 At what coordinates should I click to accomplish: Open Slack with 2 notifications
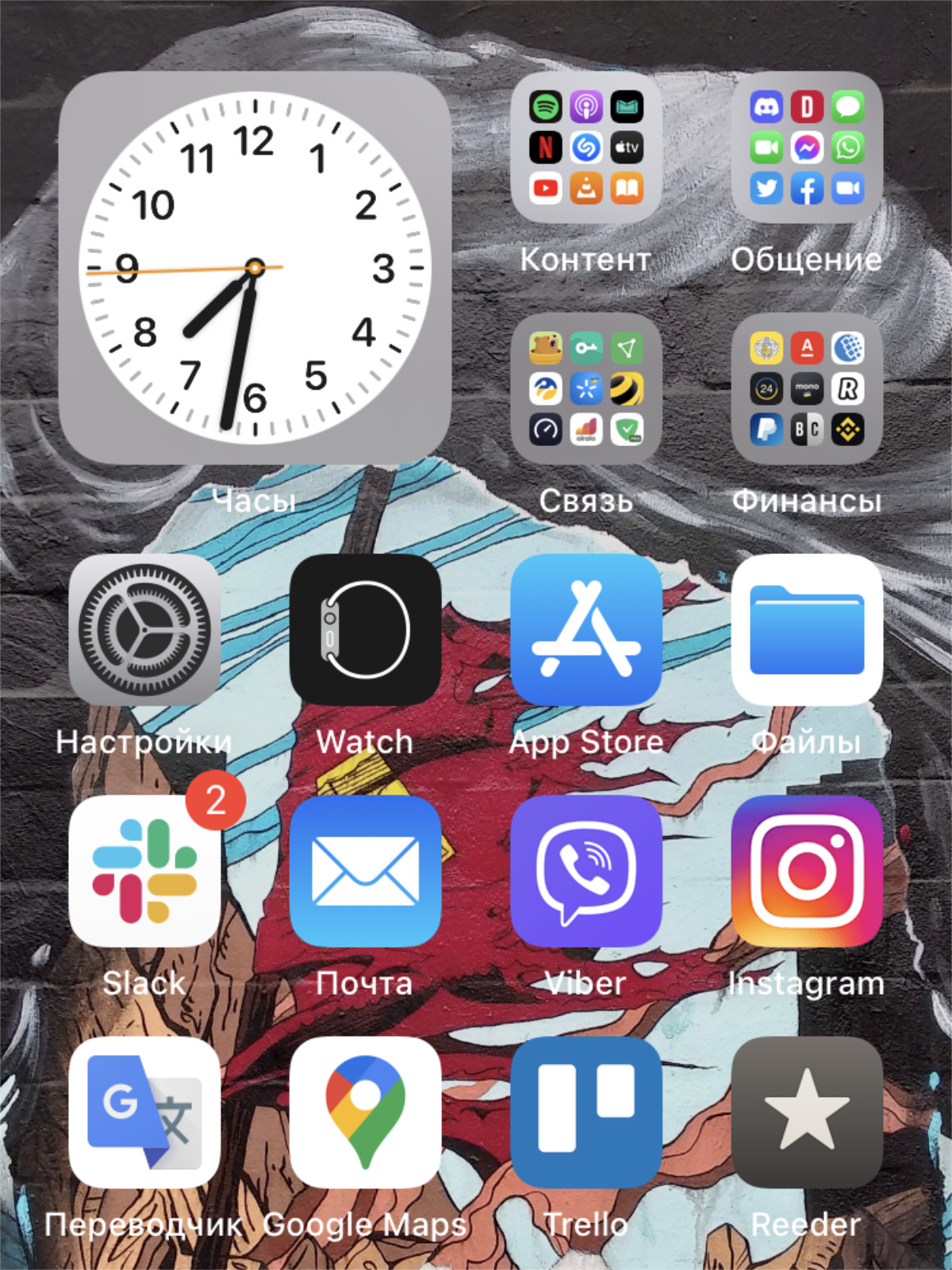coord(144,872)
